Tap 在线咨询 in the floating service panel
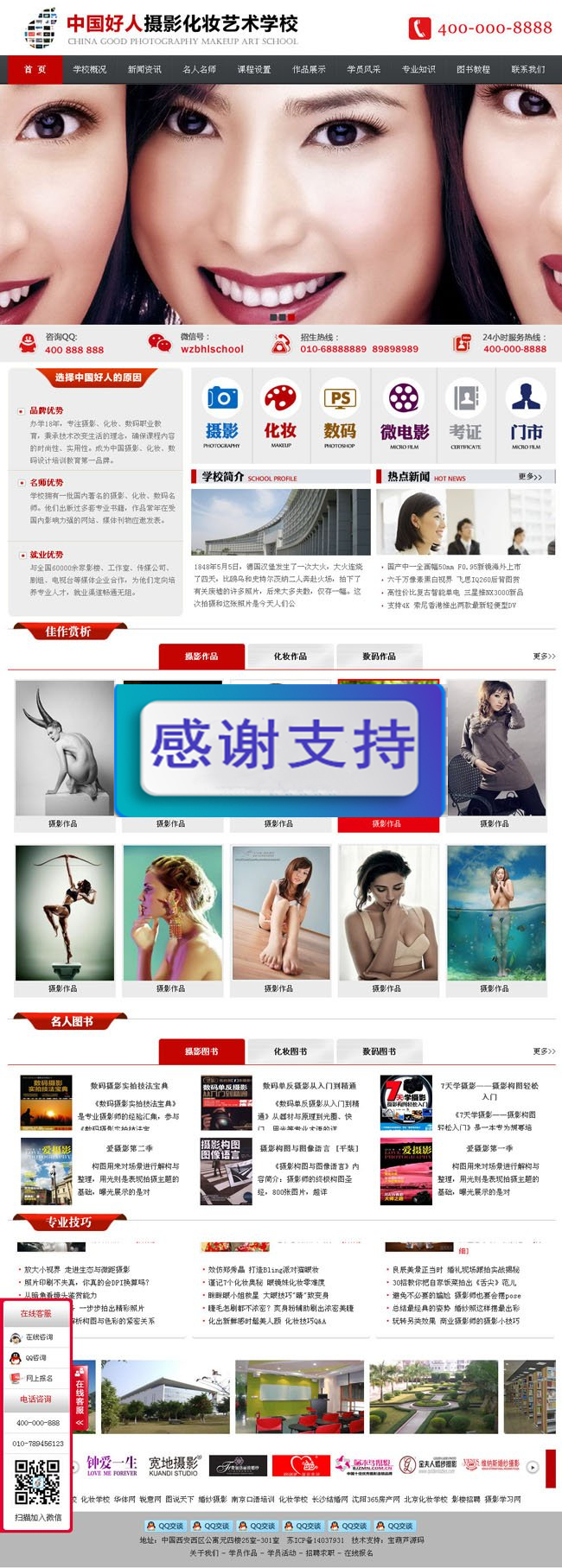 pyautogui.click(x=38, y=1337)
